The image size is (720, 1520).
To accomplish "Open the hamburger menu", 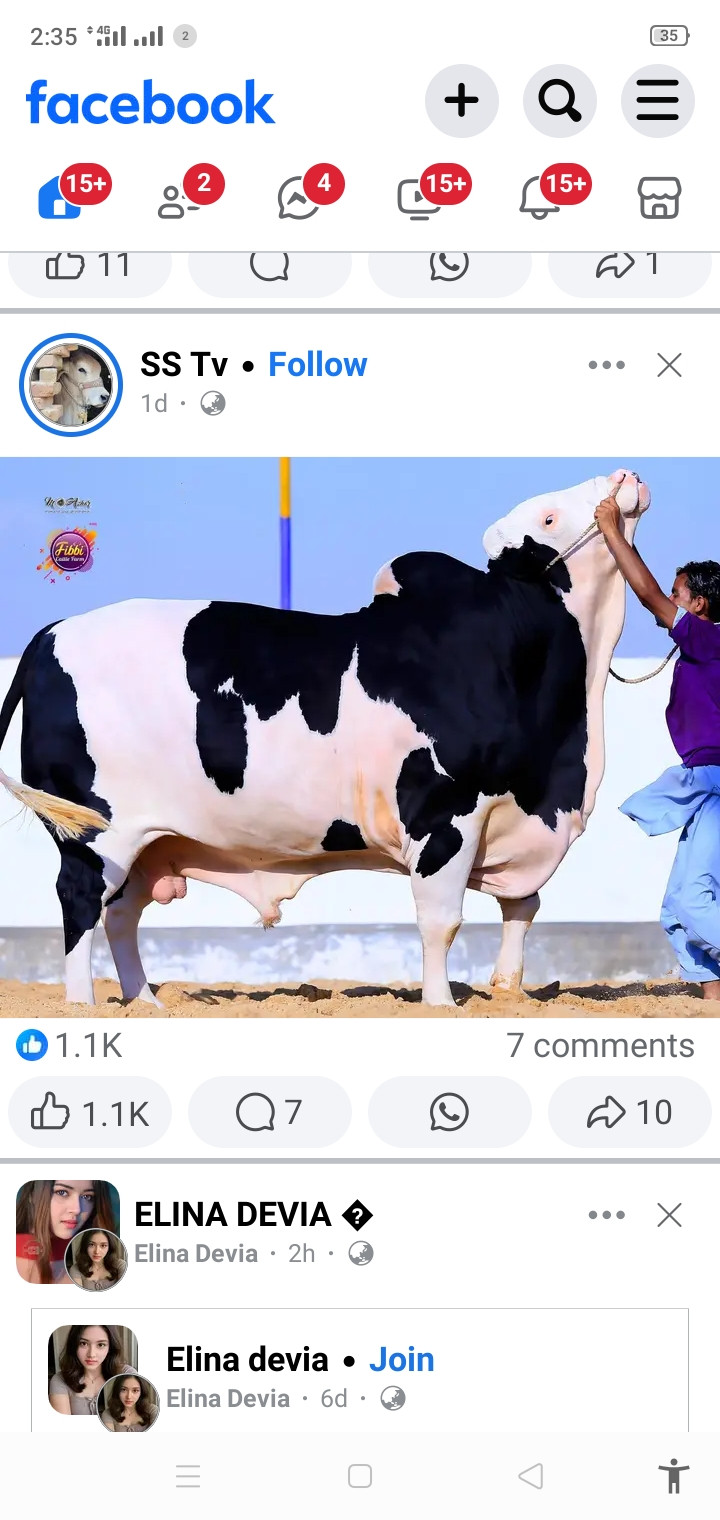I will coord(657,101).
